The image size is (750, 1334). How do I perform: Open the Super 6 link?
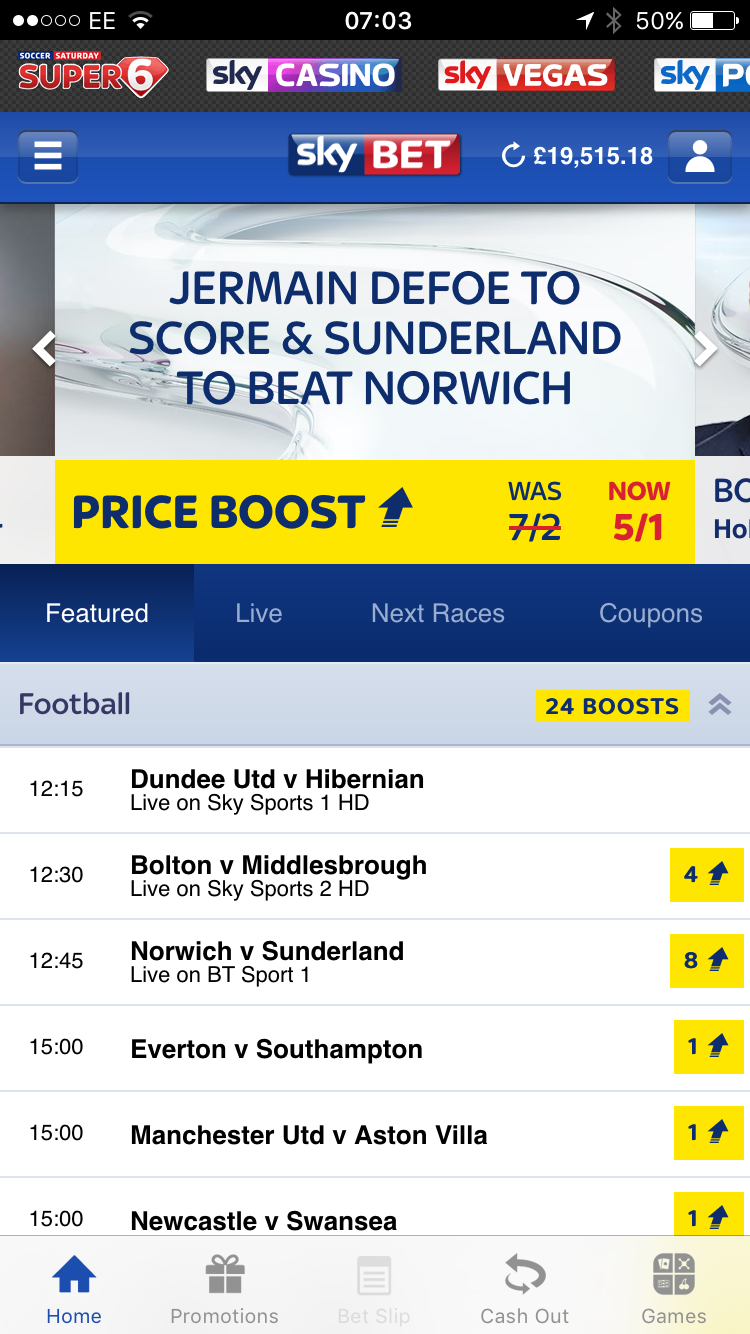(x=93, y=75)
